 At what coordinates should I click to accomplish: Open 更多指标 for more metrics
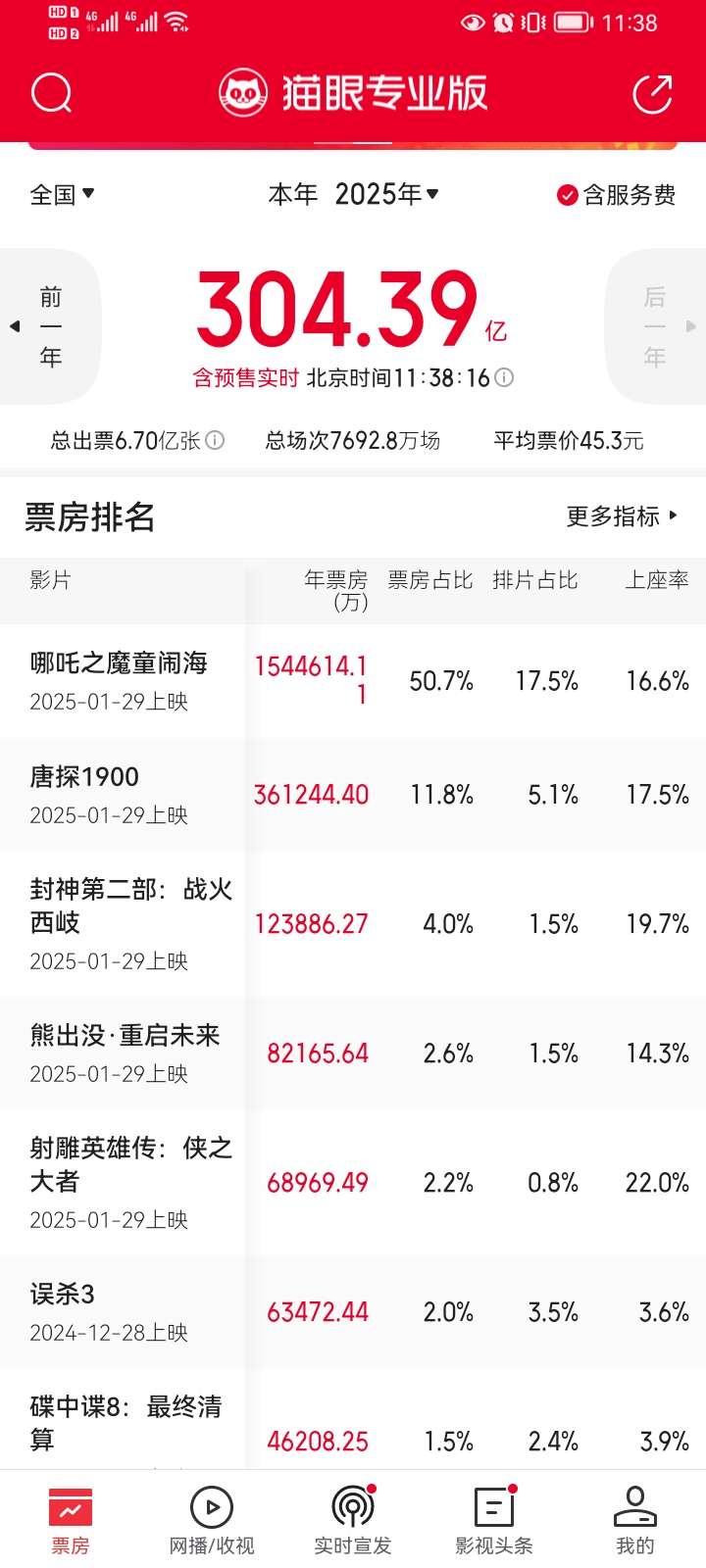click(x=622, y=515)
